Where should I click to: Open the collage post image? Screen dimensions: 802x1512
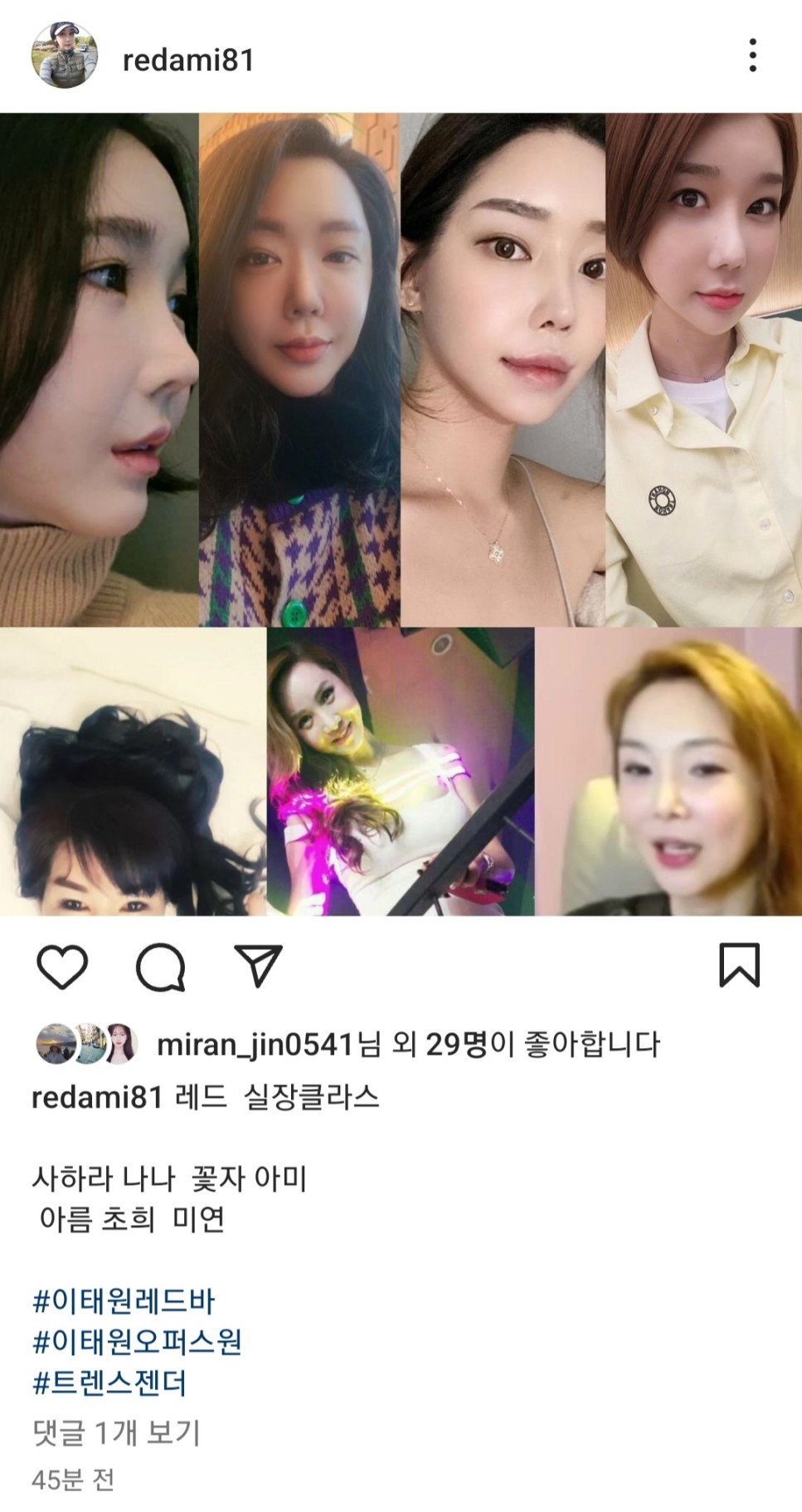(401, 515)
